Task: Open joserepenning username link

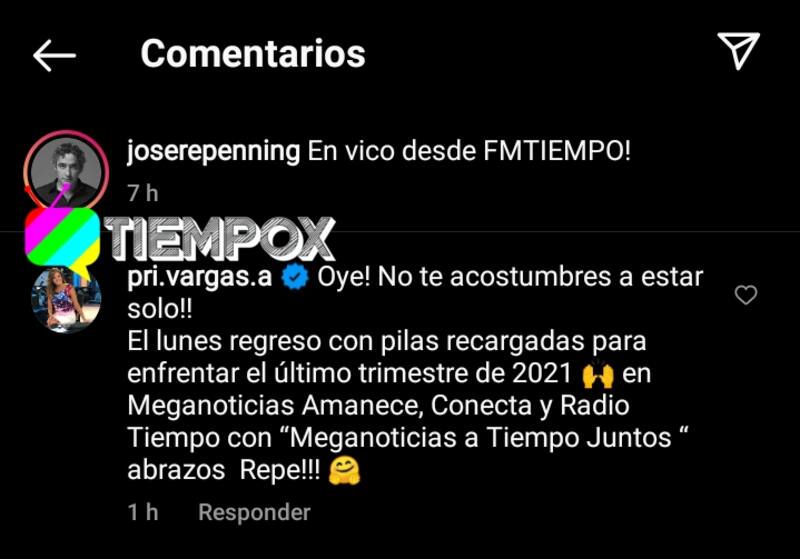Action: point(213,152)
